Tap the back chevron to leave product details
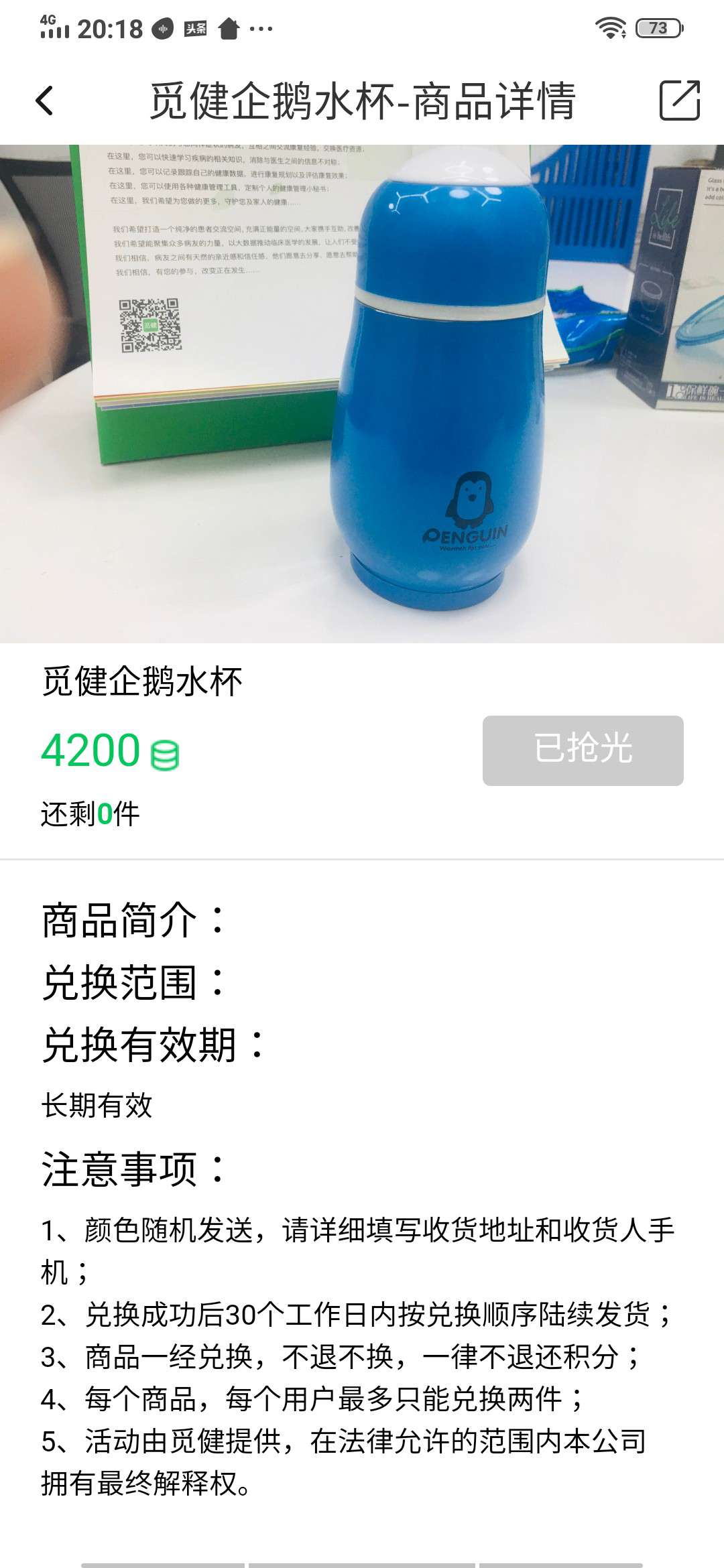 click(42, 99)
